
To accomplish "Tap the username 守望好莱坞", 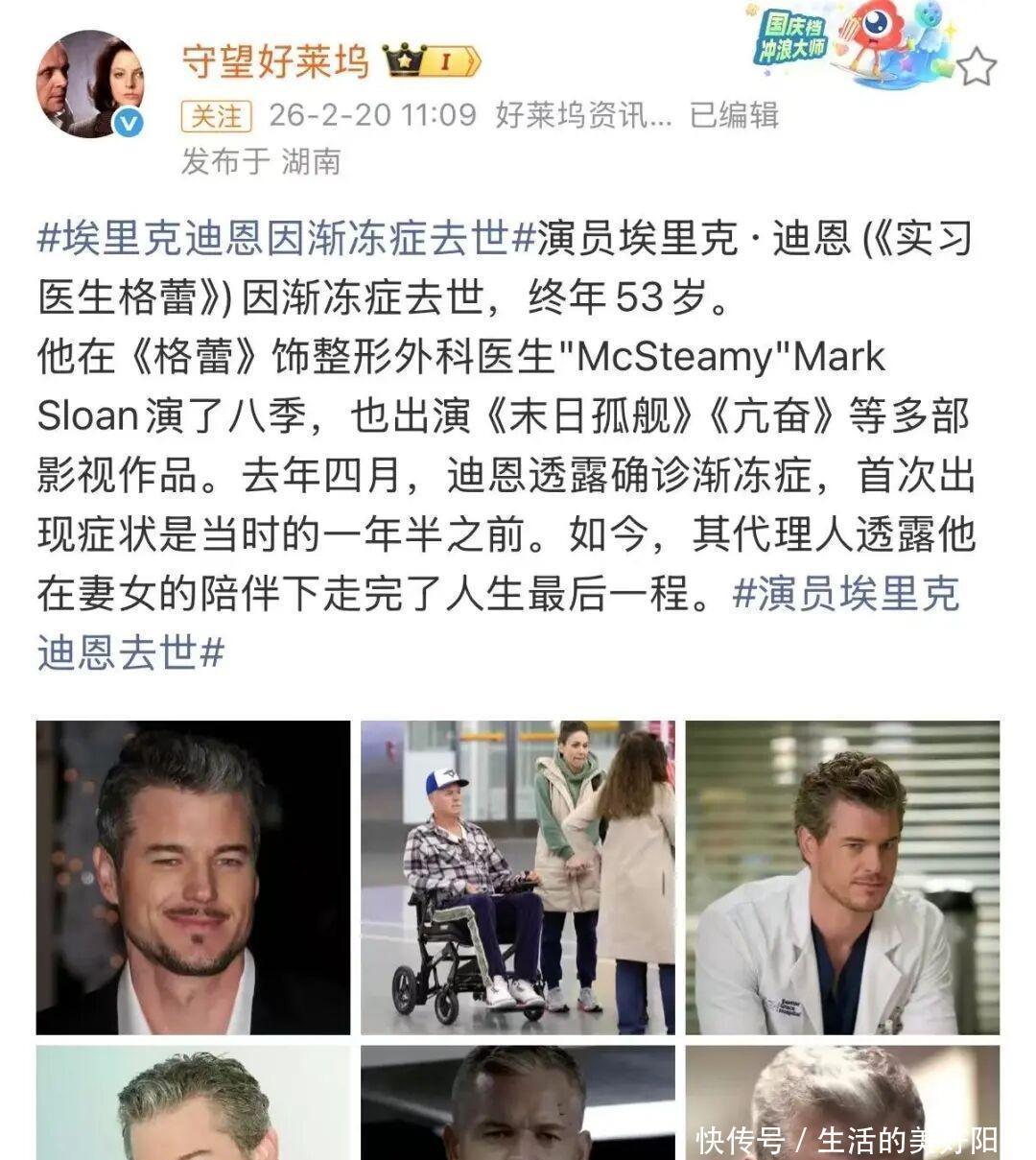I will point(275,61).
